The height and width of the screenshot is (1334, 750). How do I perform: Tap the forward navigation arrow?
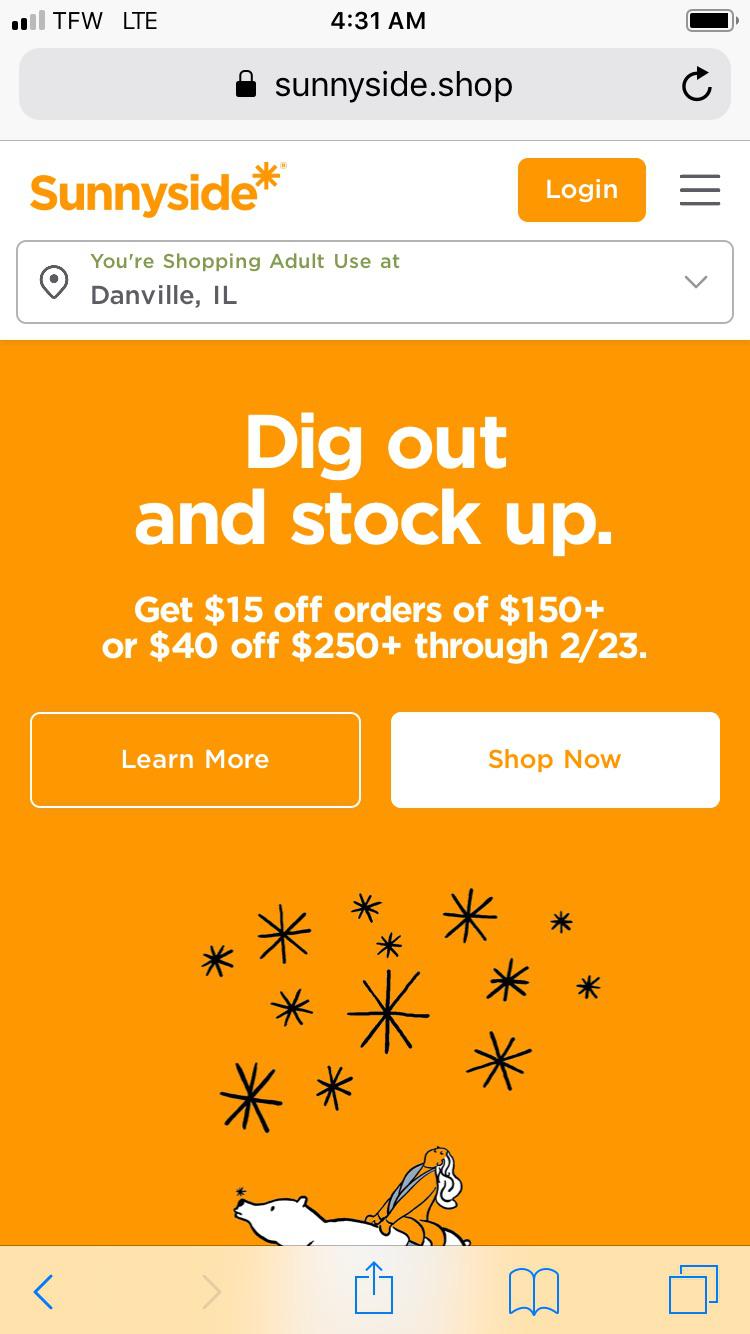pos(212,1291)
